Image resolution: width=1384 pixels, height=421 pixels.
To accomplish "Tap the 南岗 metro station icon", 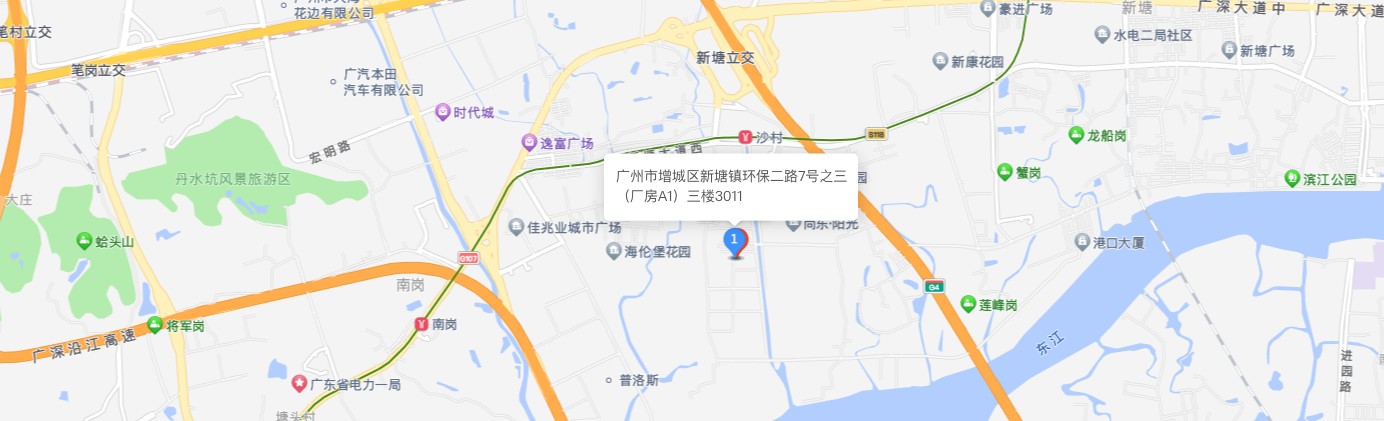I will 421,325.
